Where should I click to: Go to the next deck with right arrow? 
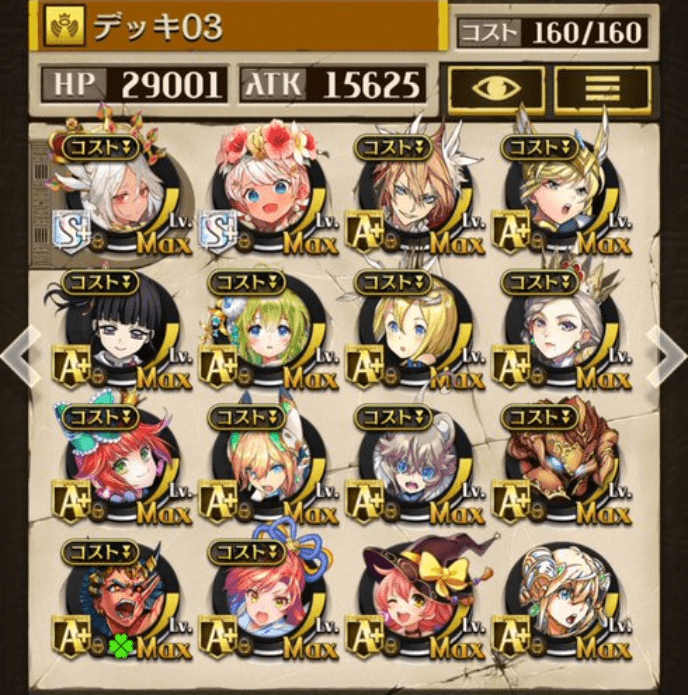(669, 352)
